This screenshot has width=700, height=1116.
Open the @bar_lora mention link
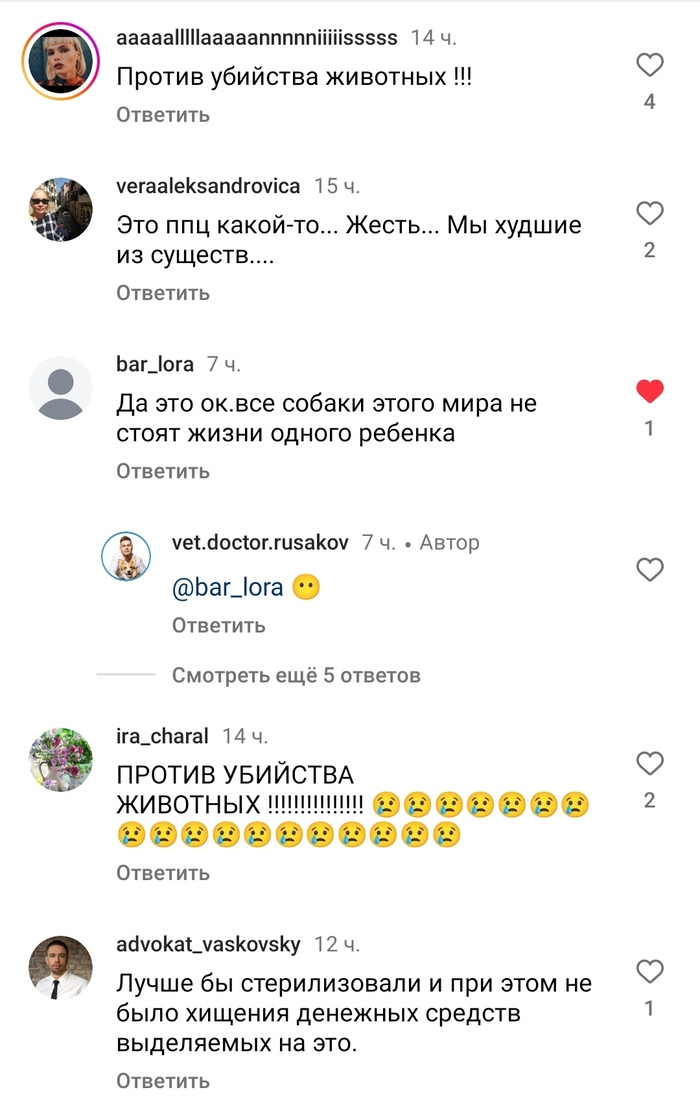(x=228, y=588)
